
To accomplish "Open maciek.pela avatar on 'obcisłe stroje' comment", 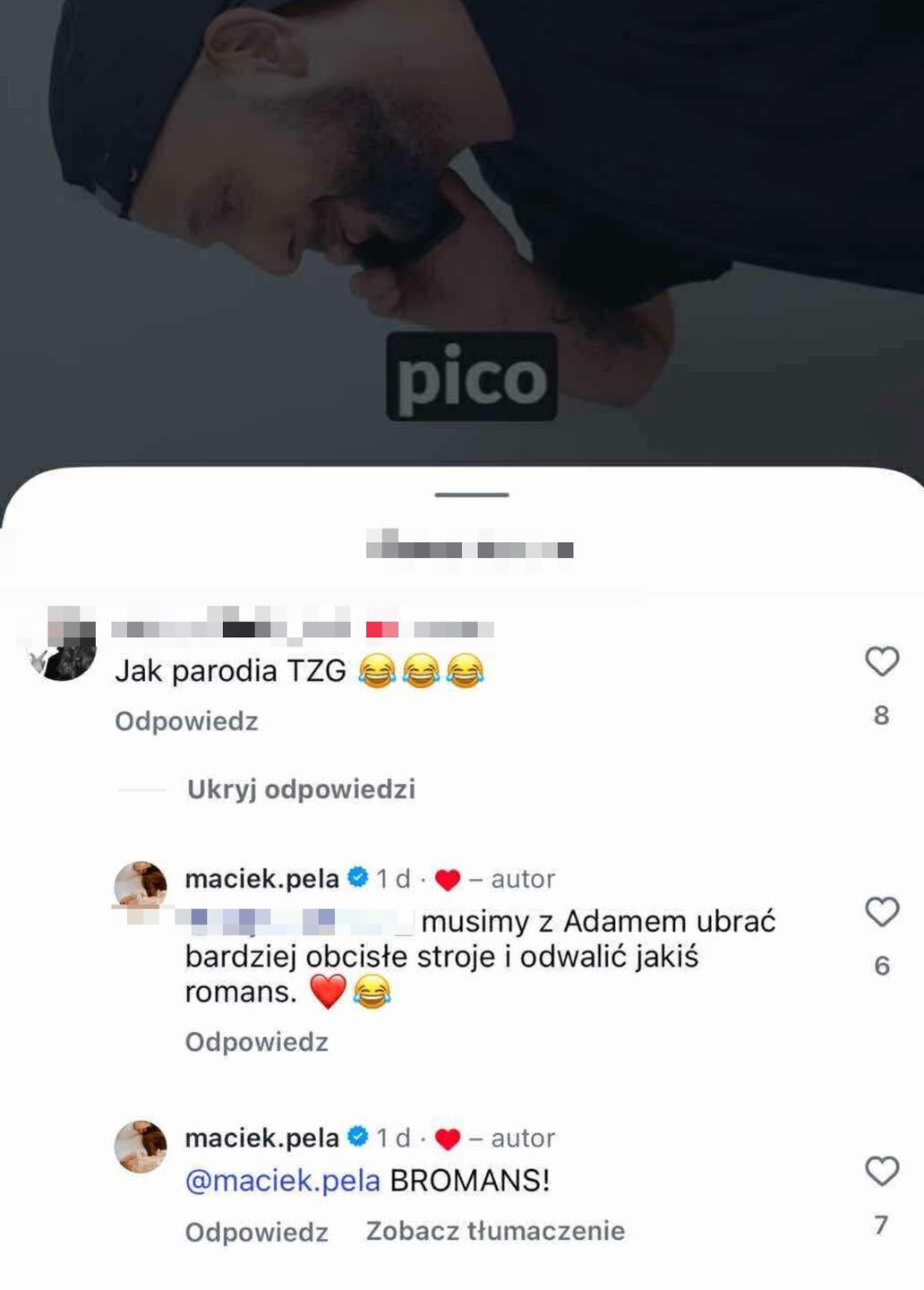I will (141, 887).
